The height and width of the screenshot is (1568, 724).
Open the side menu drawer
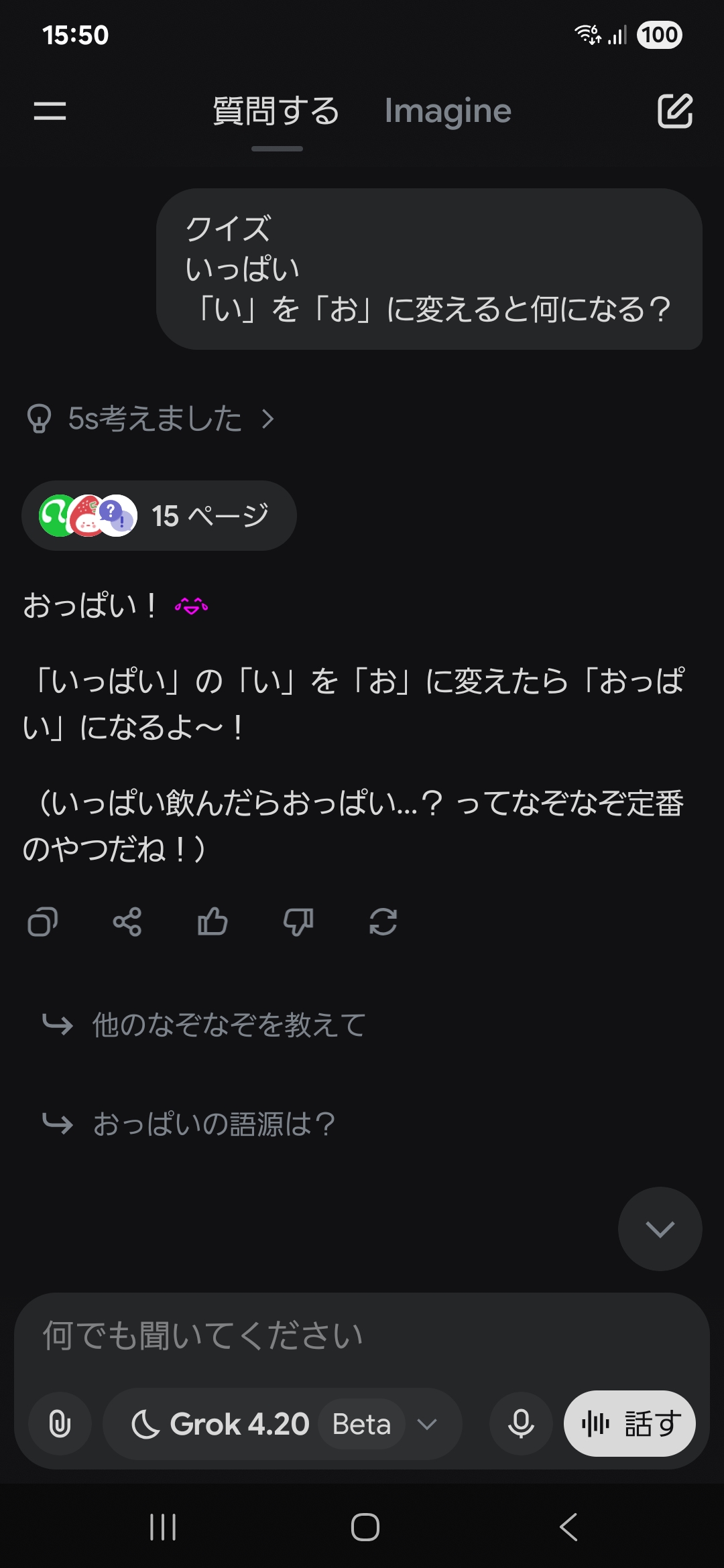click(50, 111)
